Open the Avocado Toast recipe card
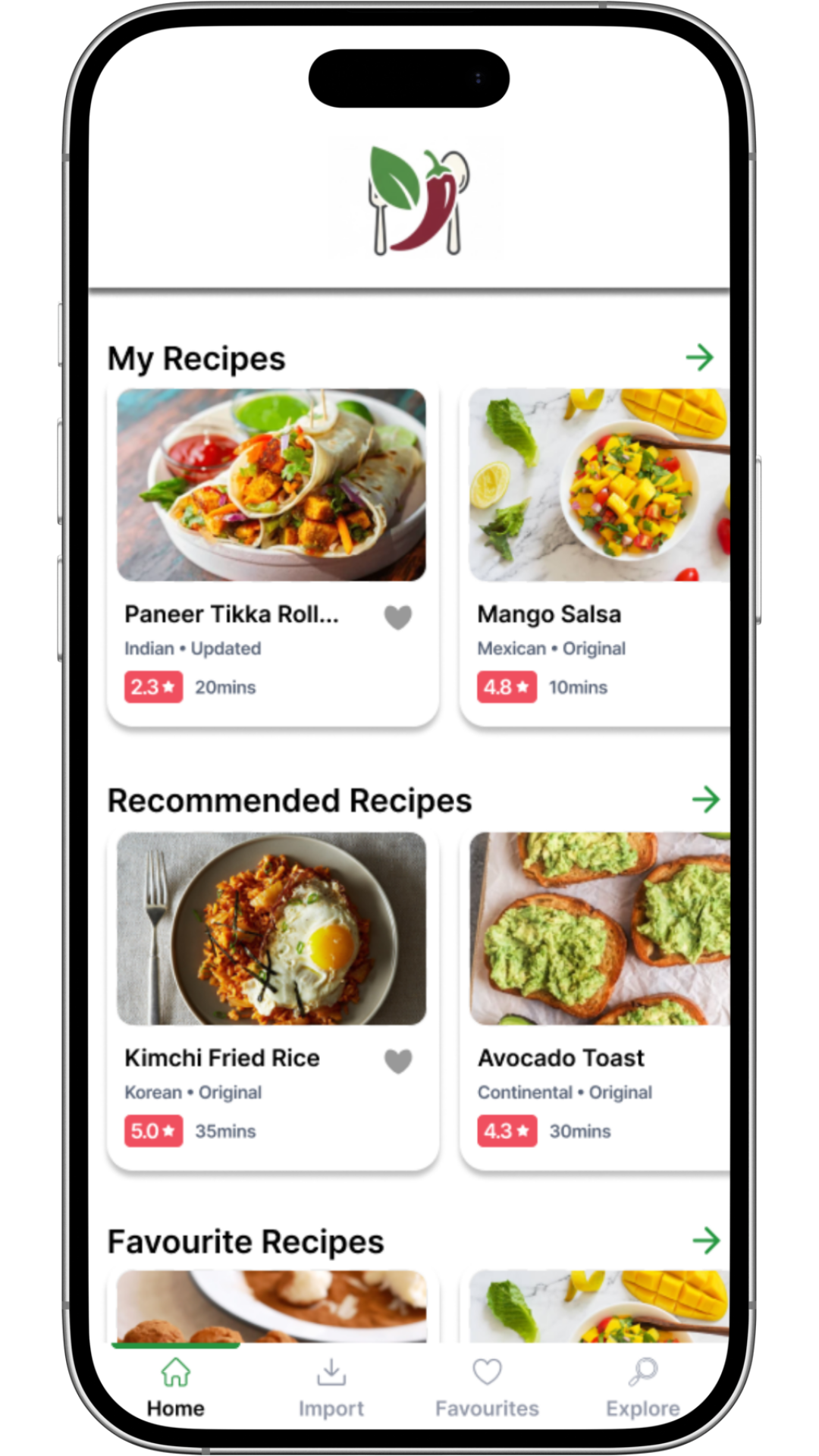 [x=595, y=998]
